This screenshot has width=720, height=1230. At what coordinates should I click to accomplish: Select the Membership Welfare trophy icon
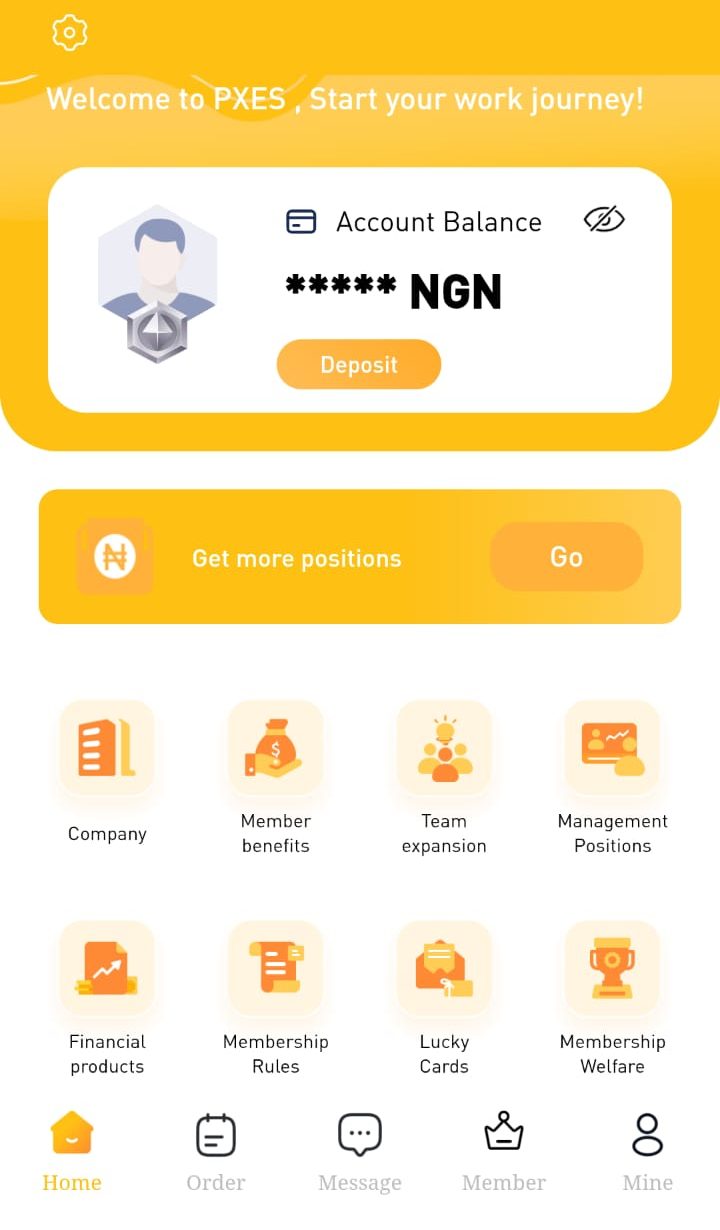tap(612, 968)
